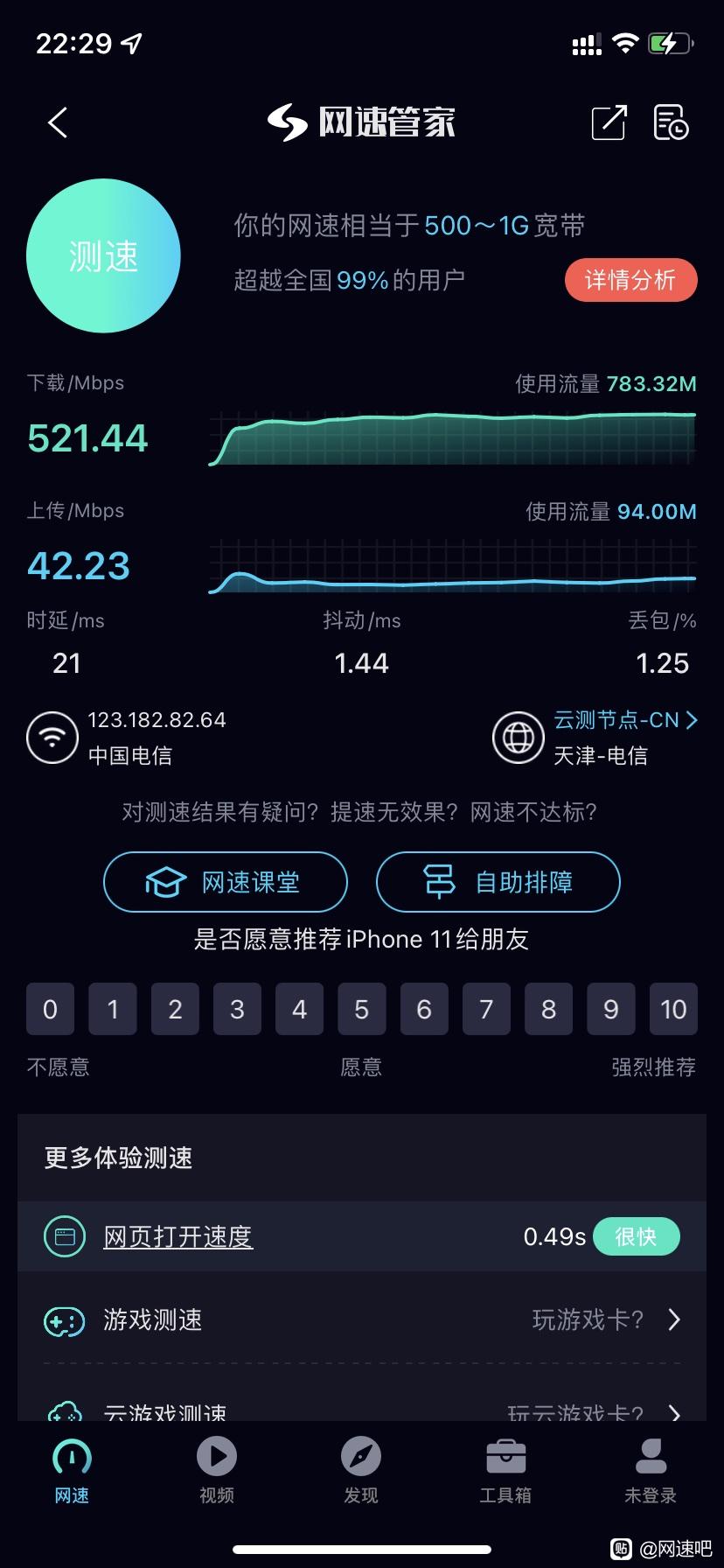Go to the 未登录 account tab
The image size is (724, 1568).
coord(651,1472)
